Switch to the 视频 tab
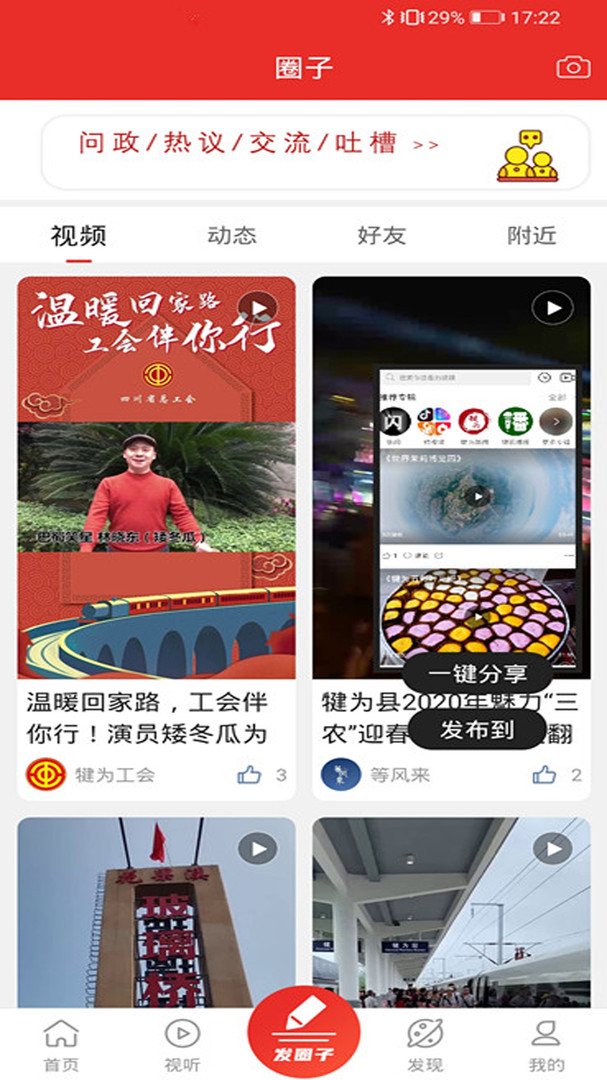607x1080 pixels. [x=79, y=236]
